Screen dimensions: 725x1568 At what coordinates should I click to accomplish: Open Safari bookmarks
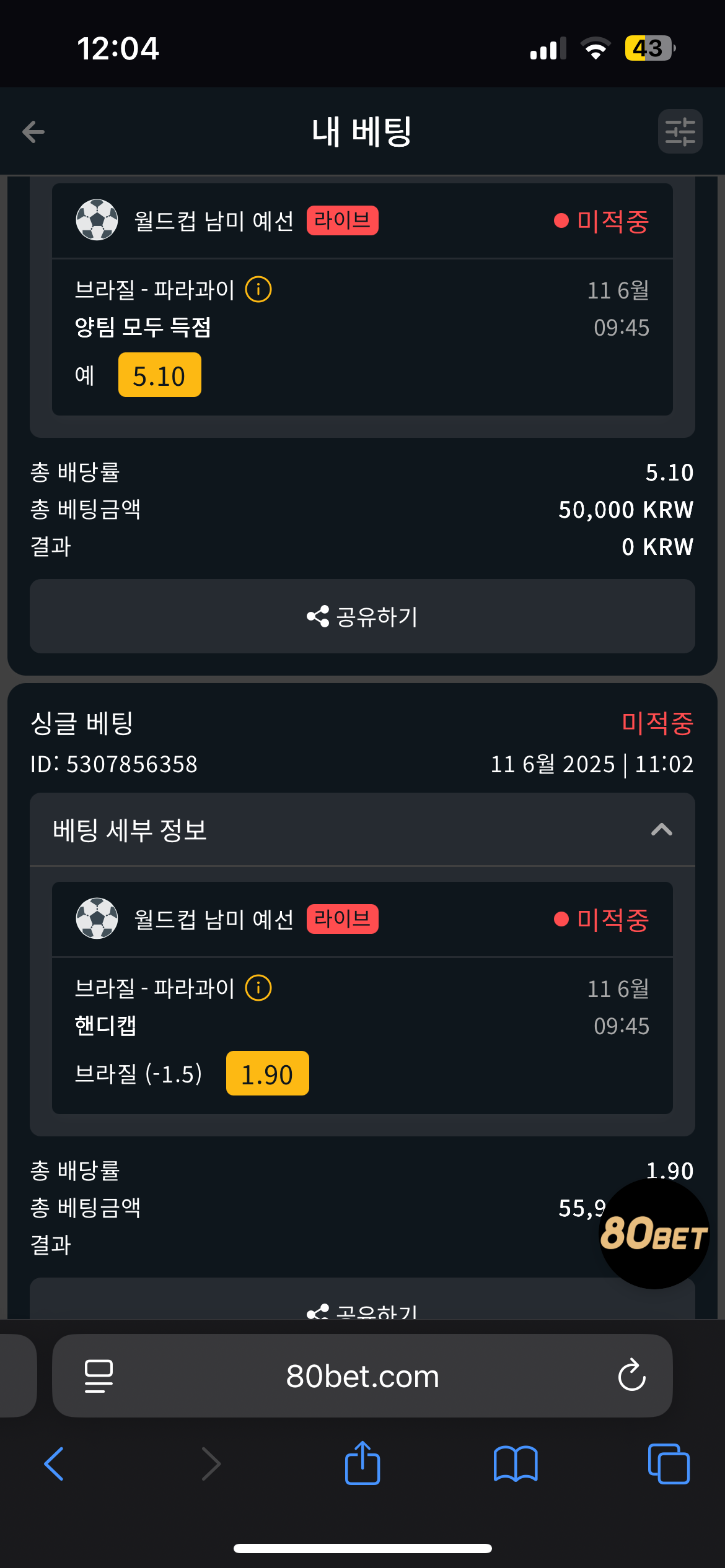[x=516, y=1464]
